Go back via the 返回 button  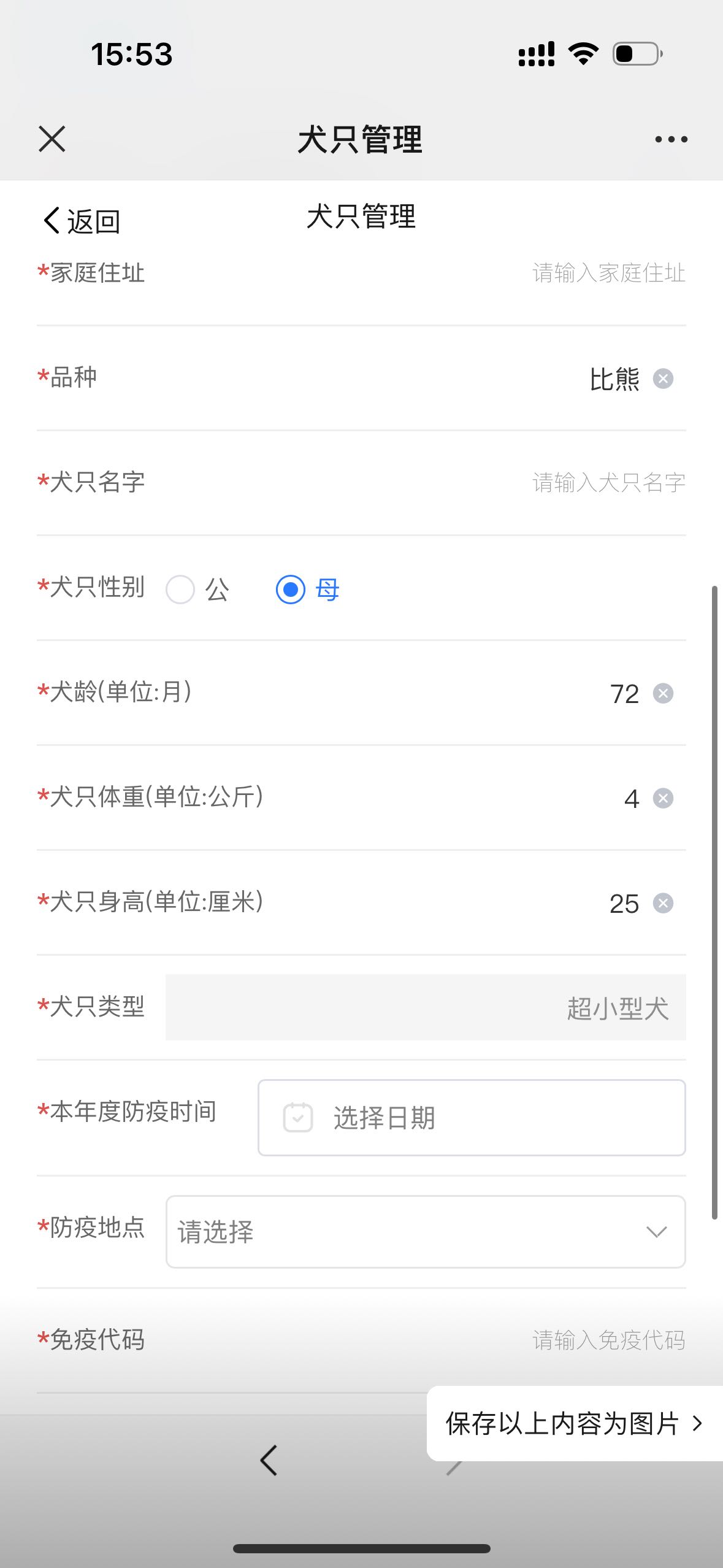pyautogui.click(x=82, y=221)
